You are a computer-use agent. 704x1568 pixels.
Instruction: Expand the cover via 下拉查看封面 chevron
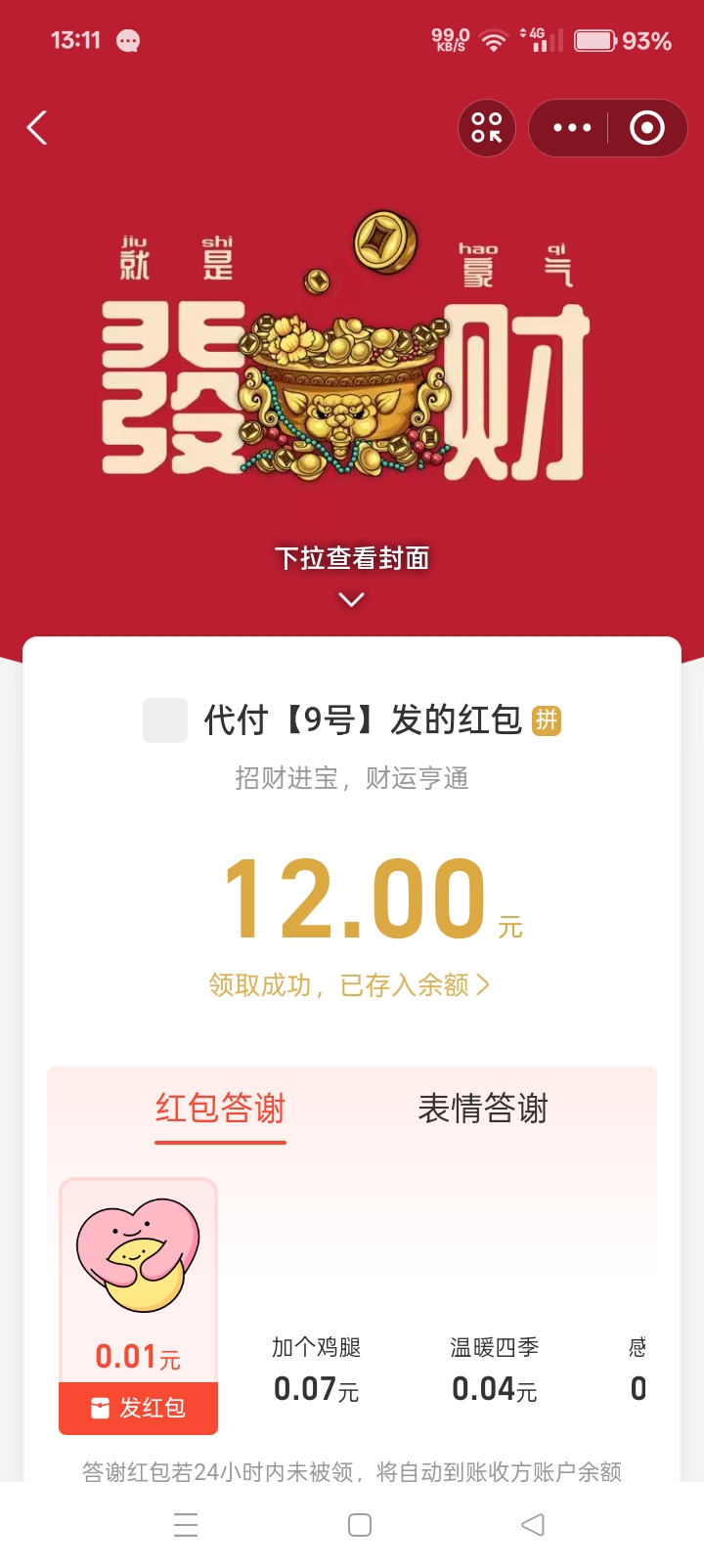click(352, 599)
